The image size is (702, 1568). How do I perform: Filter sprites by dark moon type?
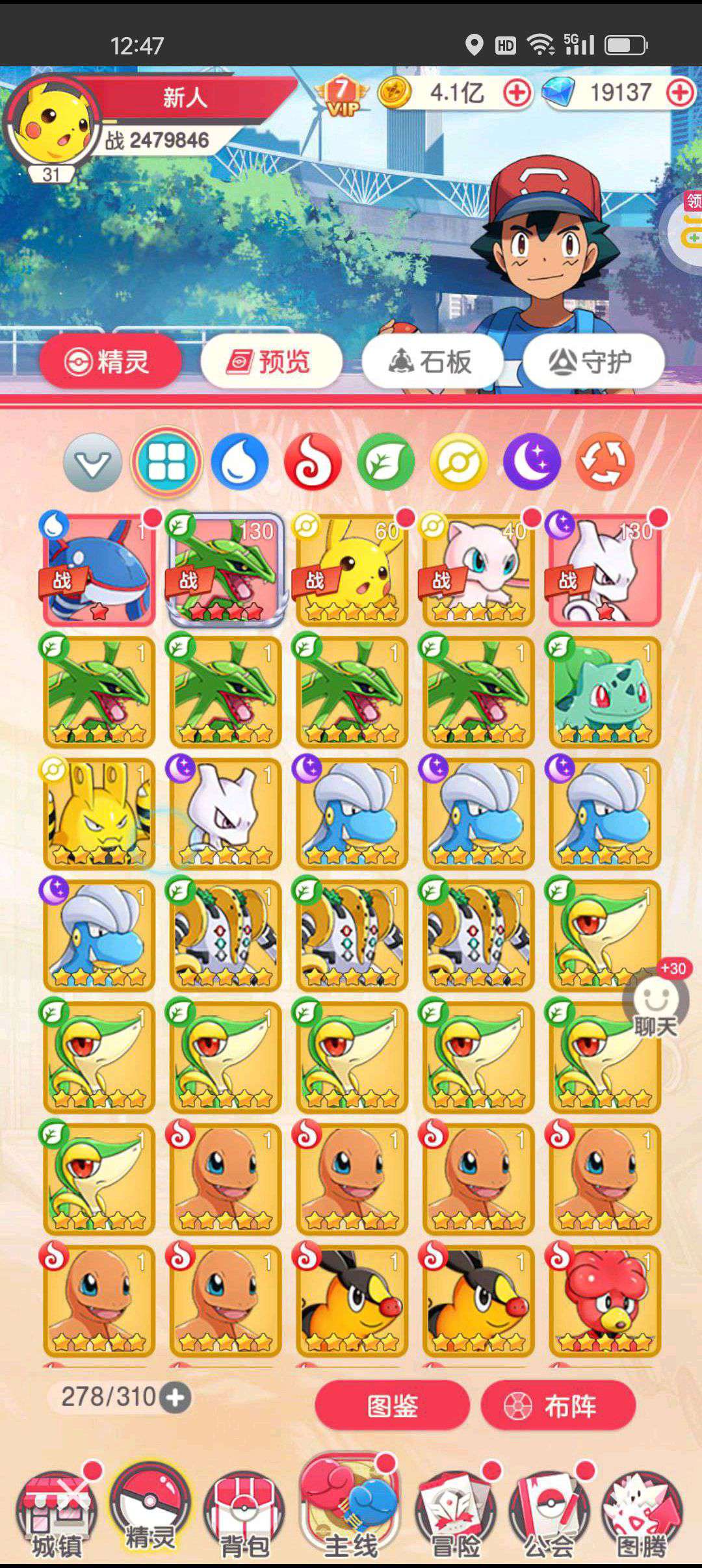point(532,462)
